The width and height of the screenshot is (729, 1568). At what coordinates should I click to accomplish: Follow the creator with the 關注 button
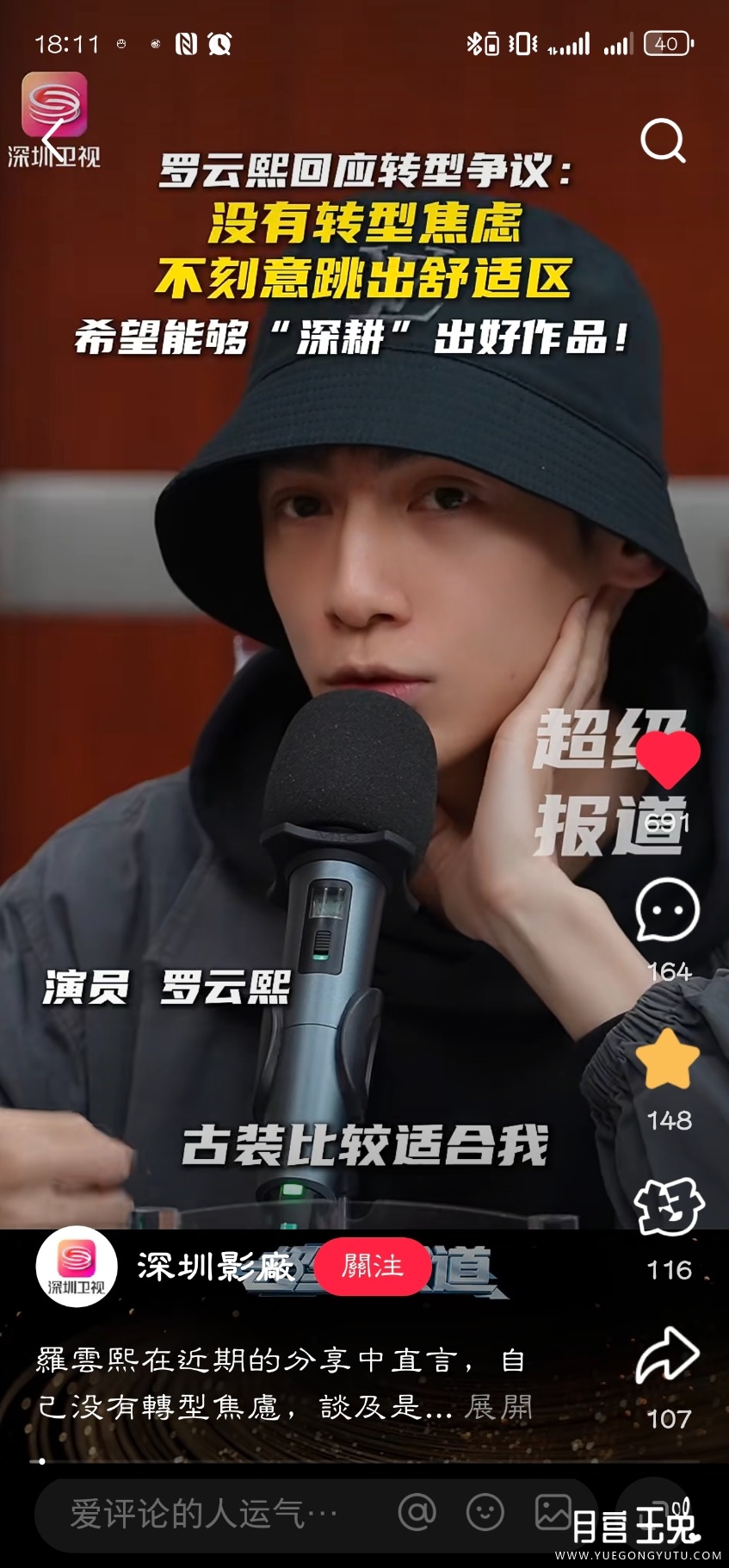[373, 1266]
